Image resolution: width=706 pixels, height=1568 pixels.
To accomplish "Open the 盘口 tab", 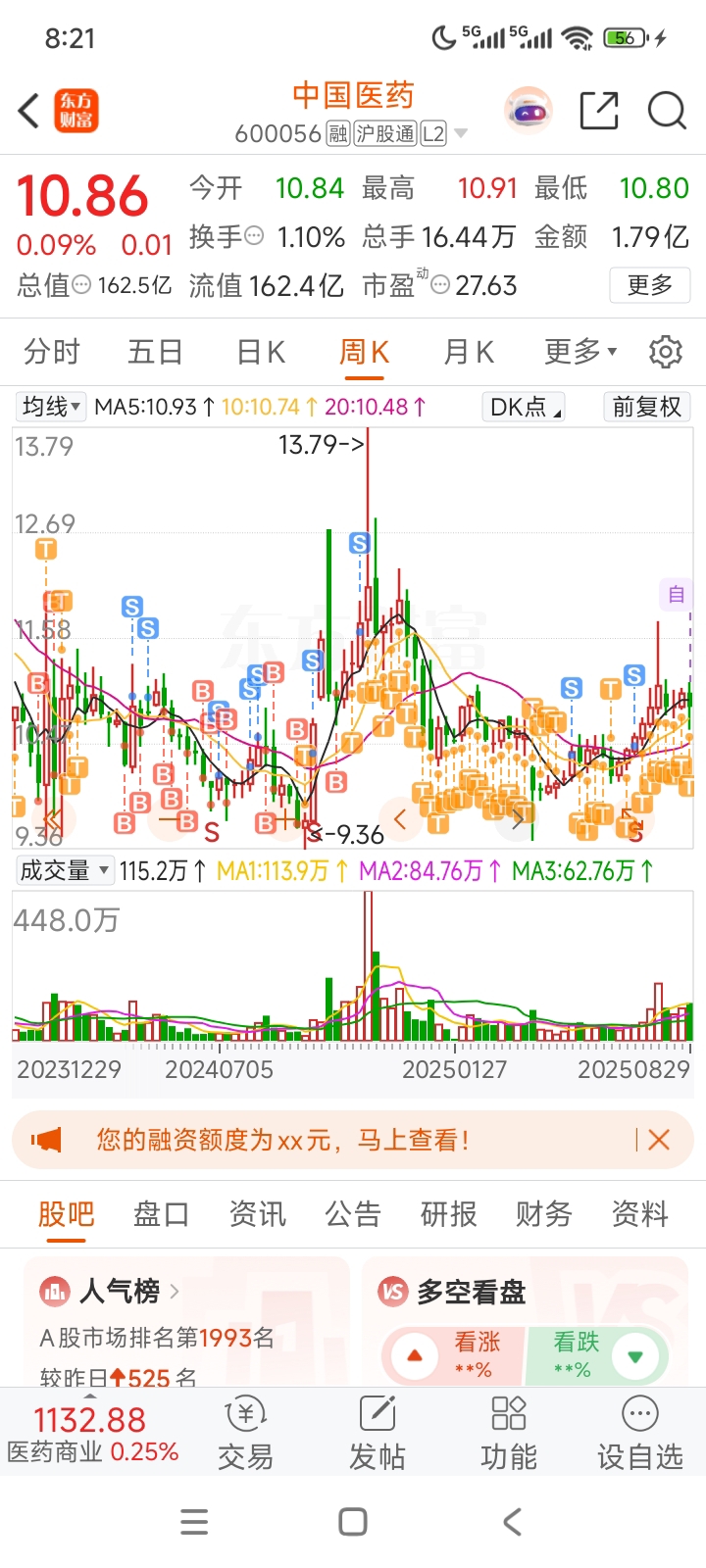I will click(x=161, y=1214).
